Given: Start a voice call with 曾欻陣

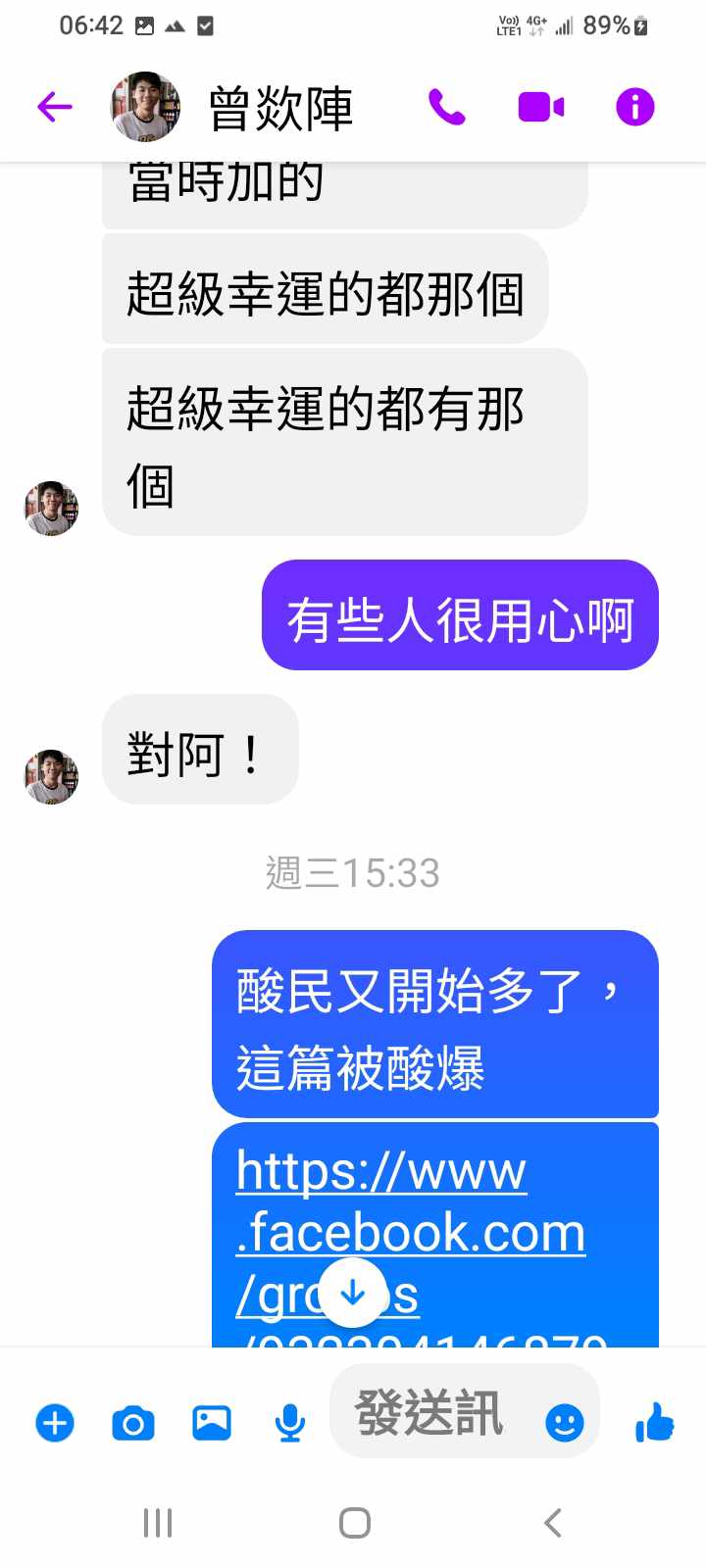Looking at the screenshot, I should click(x=446, y=107).
